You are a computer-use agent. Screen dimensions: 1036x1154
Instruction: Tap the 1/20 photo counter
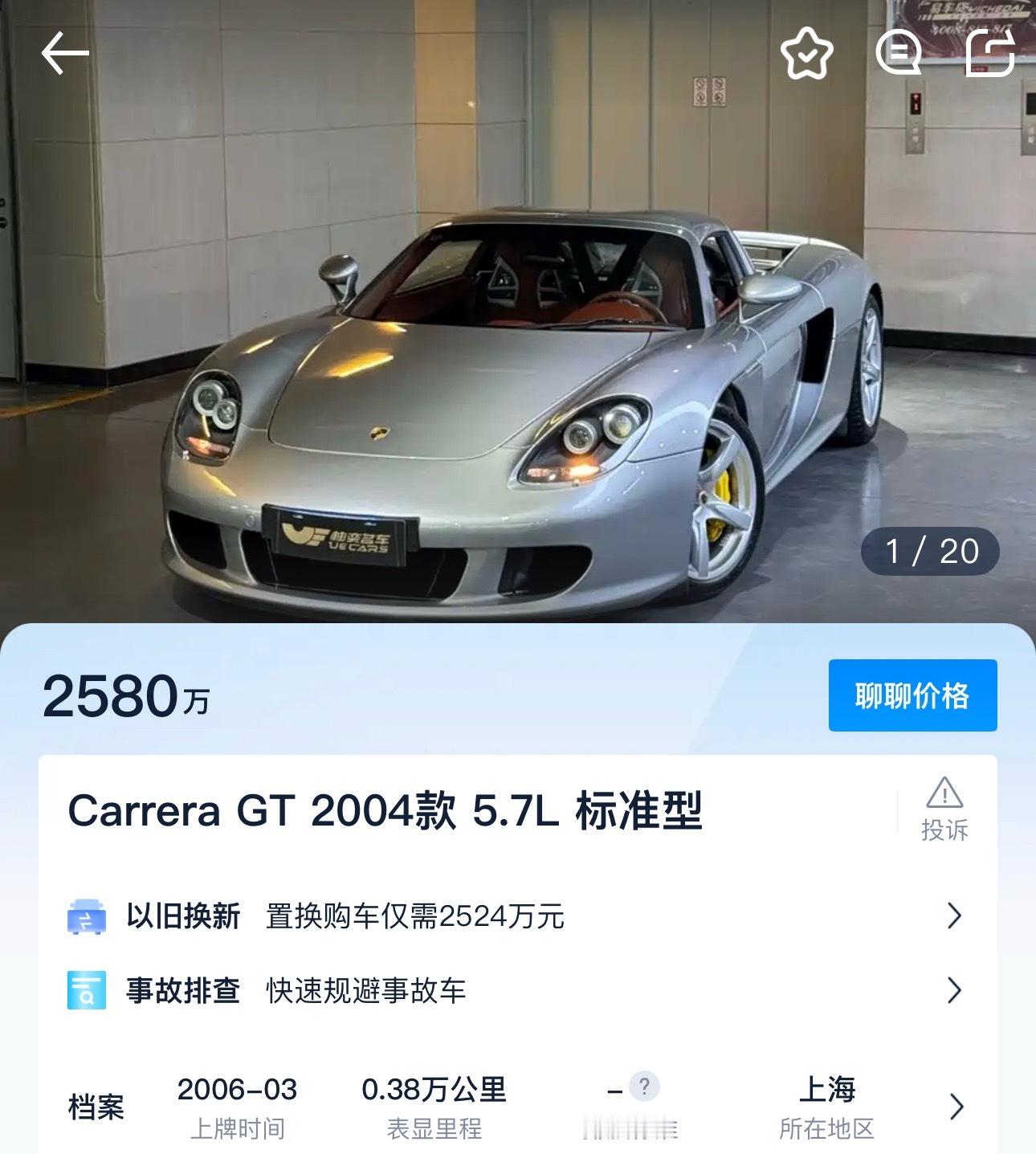click(x=928, y=551)
